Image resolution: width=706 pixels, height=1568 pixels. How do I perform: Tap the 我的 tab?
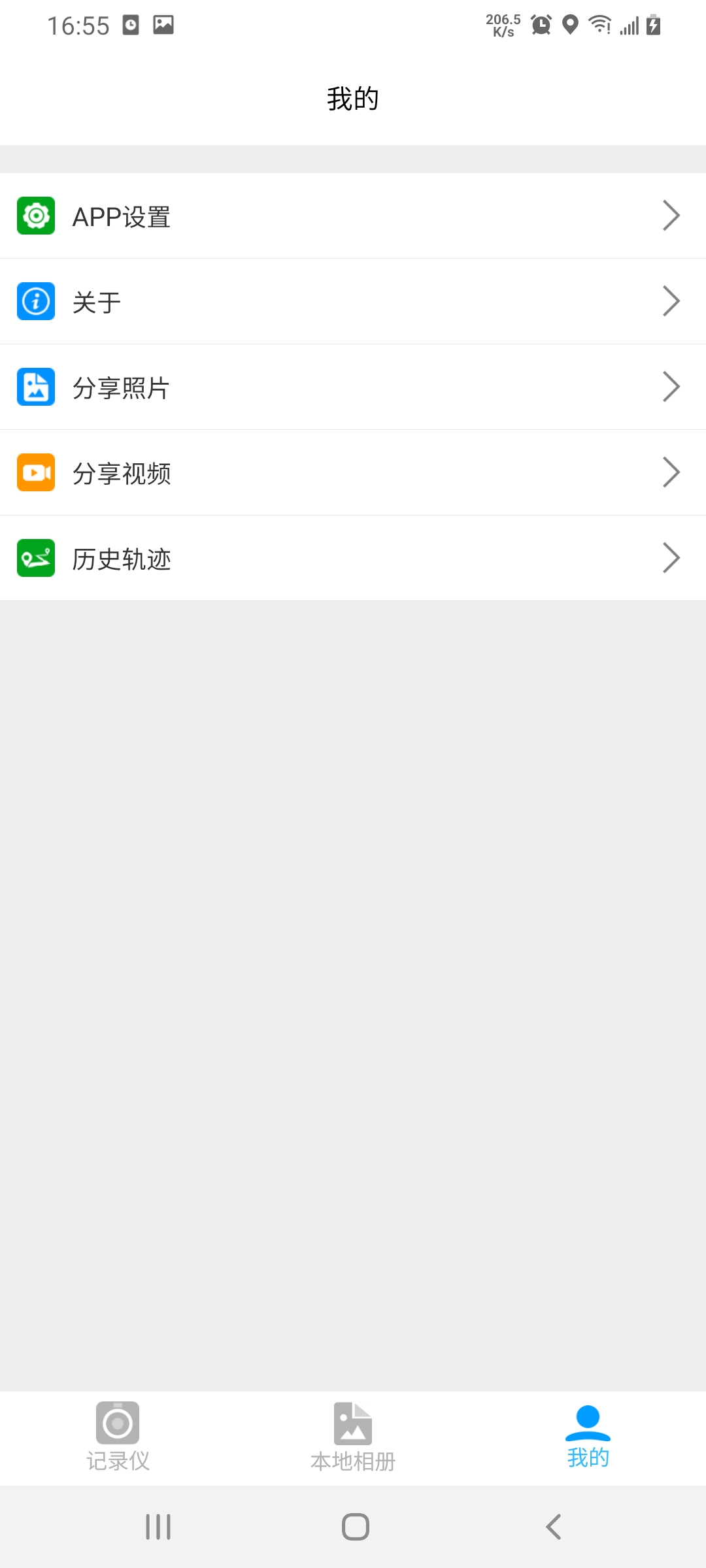pyautogui.click(x=588, y=1436)
